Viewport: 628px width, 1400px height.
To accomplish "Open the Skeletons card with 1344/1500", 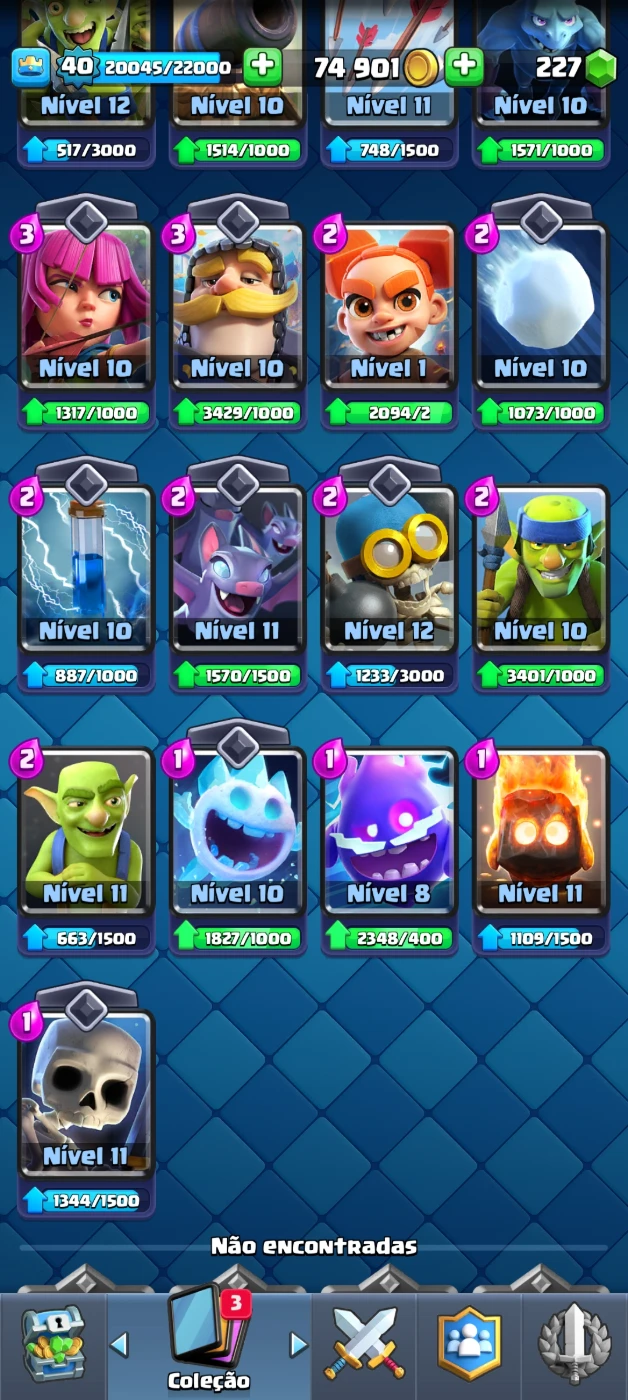I will (x=86, y=1093).
